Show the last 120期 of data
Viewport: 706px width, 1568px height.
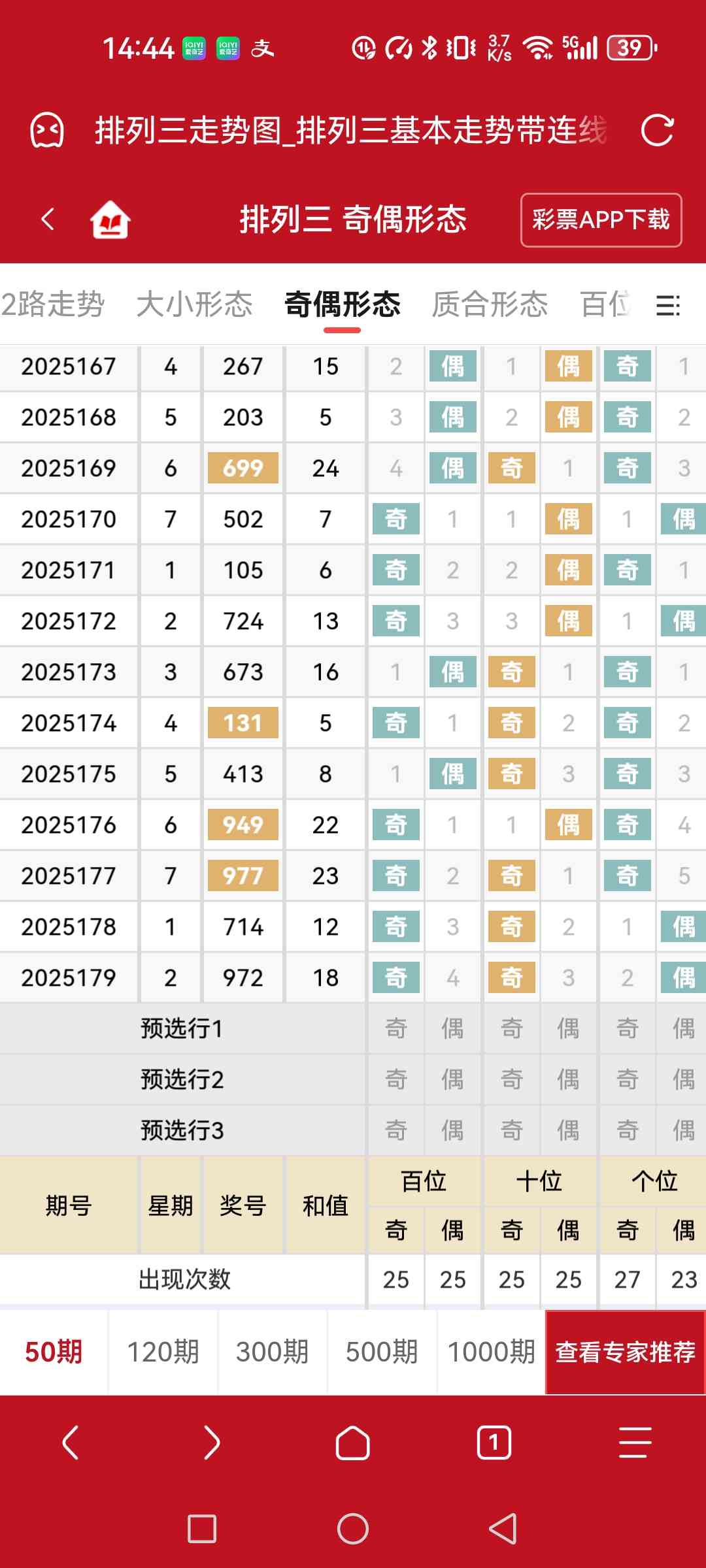tap(163, 1352)
